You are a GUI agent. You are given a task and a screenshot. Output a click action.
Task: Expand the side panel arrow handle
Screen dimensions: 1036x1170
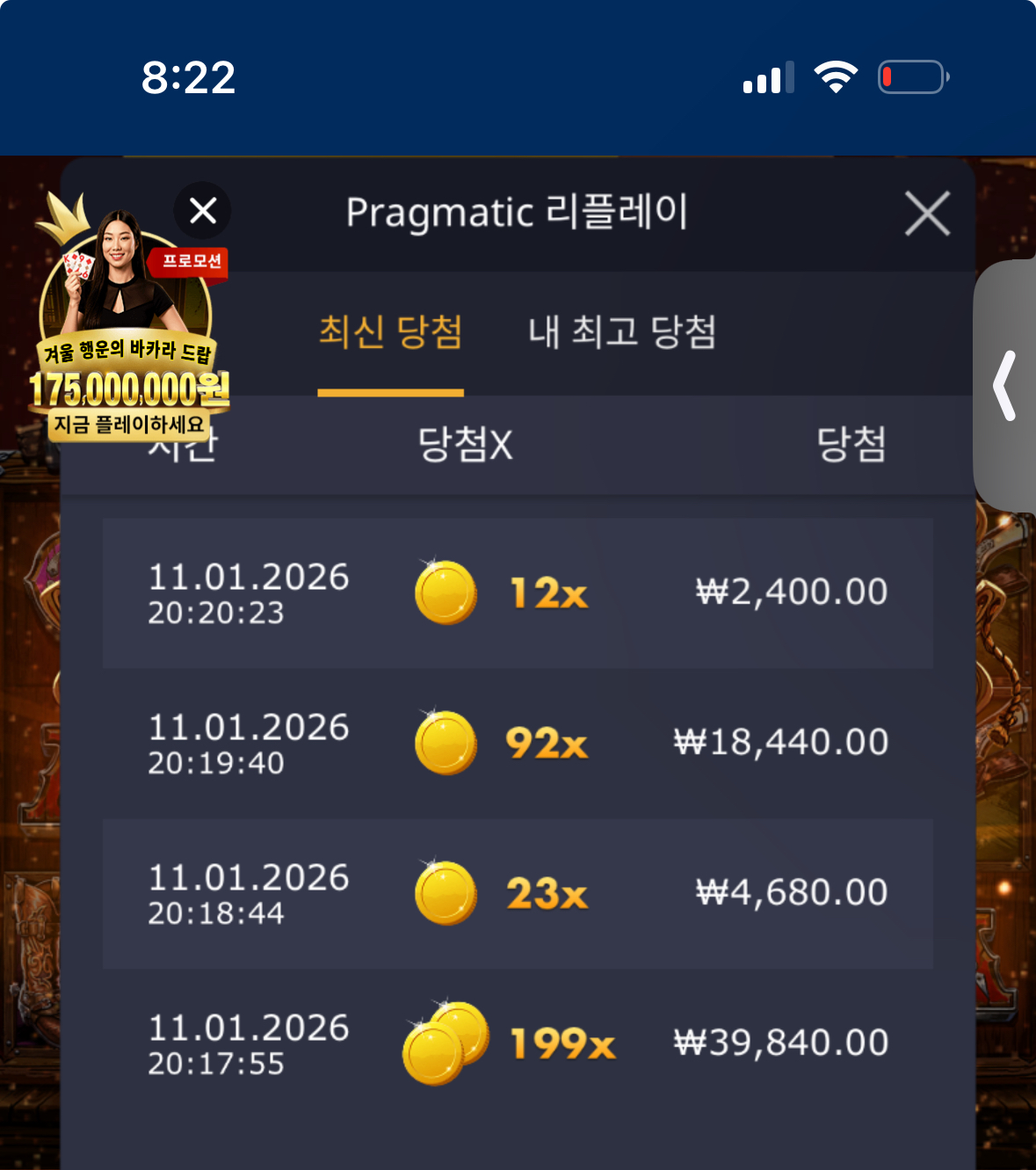pyautogui.click(x=1005, y=386)
